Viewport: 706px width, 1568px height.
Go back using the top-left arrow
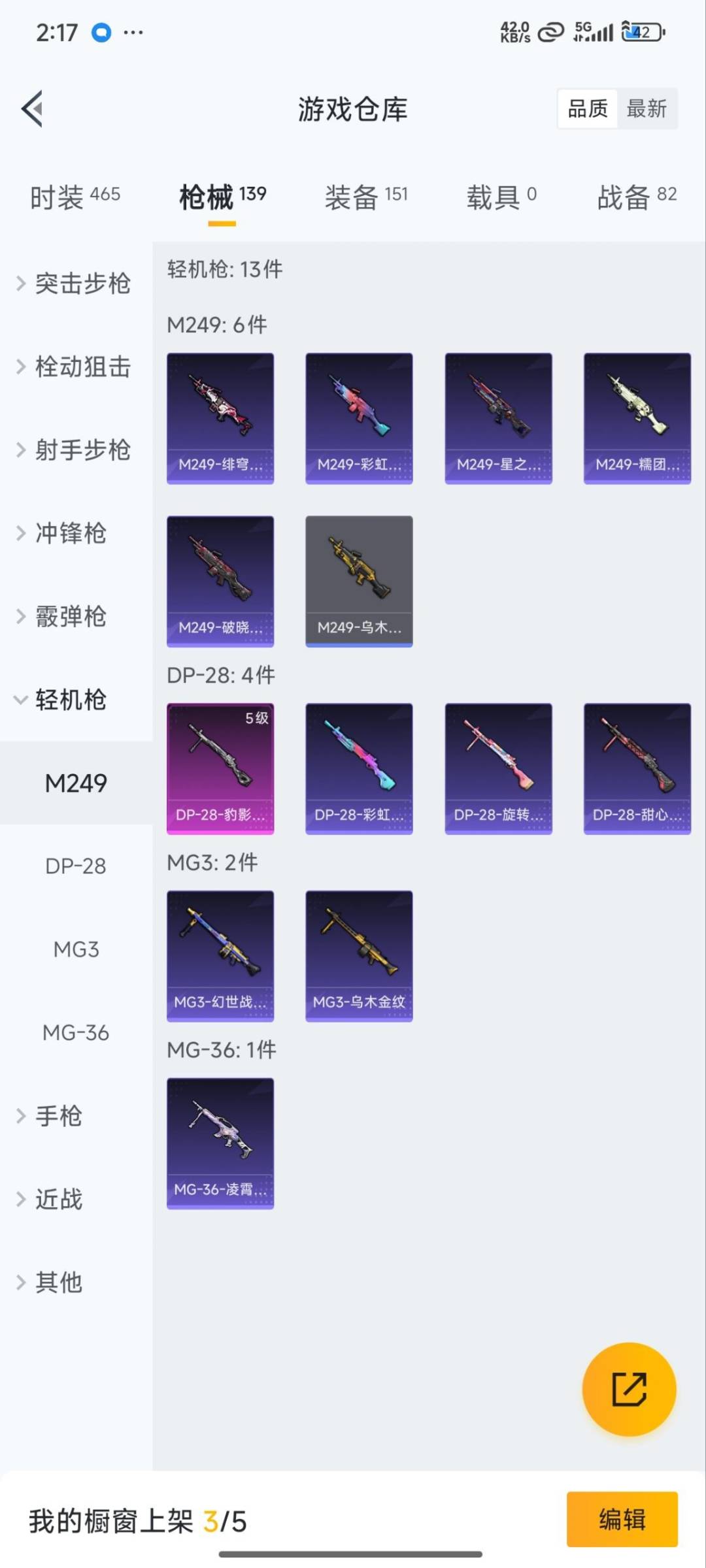[33, 108]
